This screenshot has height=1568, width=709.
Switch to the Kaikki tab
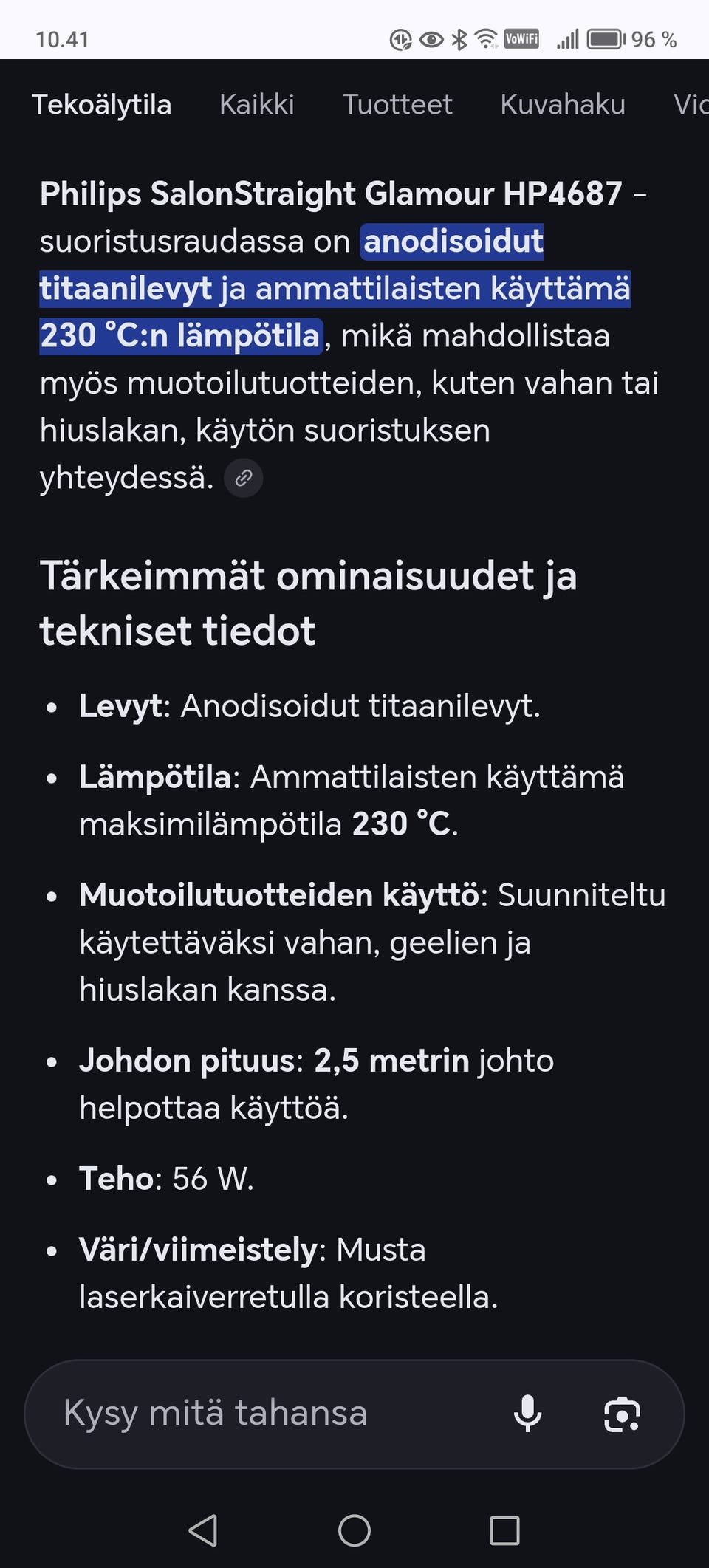click(x=257, y=104)
